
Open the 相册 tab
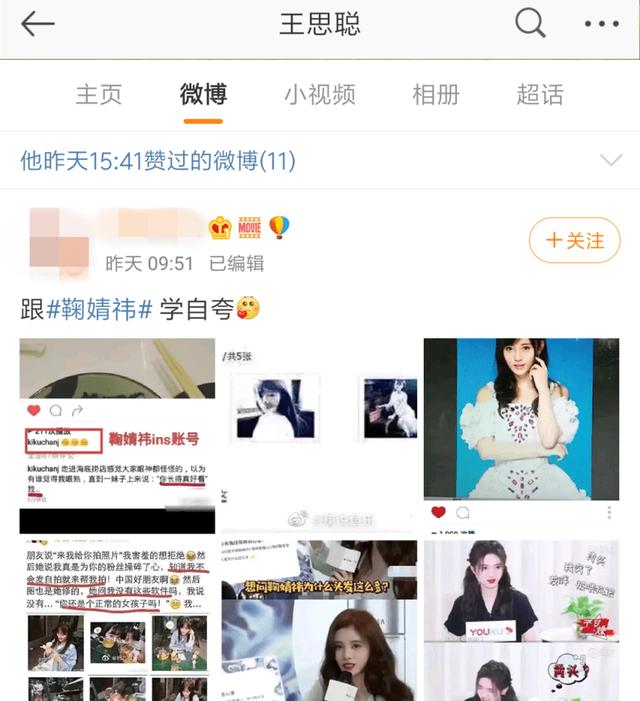[x=436, y=95]
